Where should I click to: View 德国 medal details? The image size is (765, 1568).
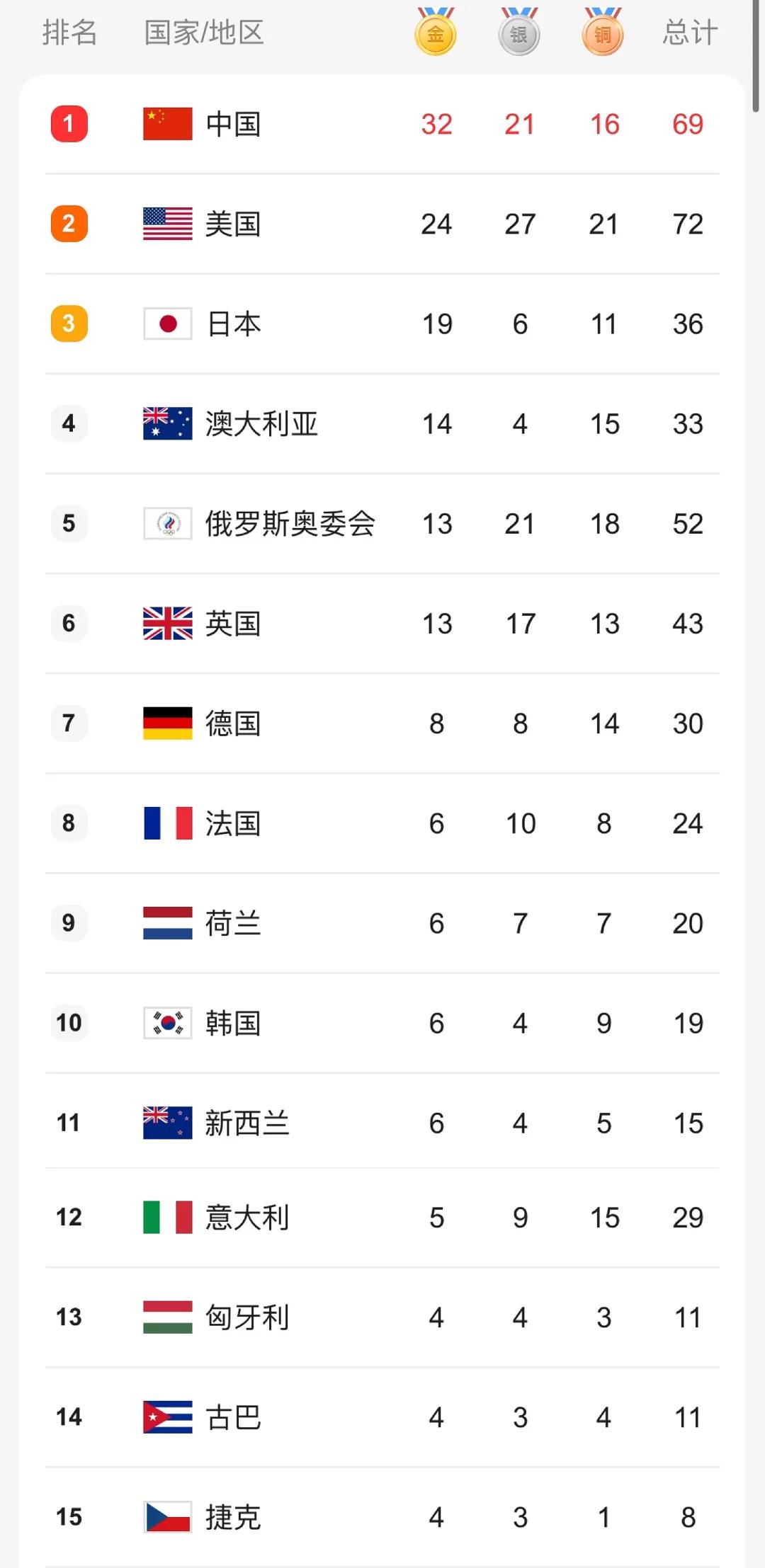(382, 723)
